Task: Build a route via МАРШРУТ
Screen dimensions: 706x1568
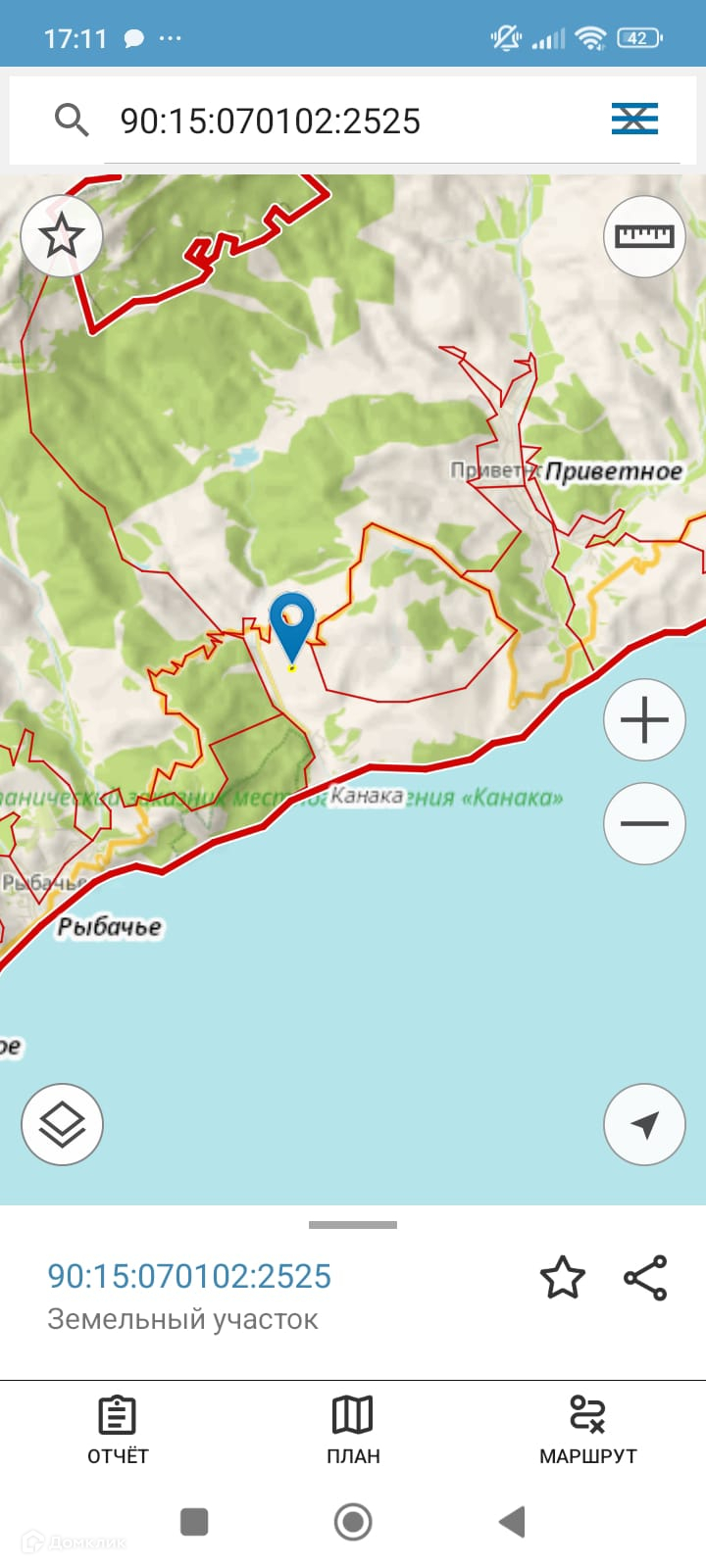Action: pos(587,1430)
